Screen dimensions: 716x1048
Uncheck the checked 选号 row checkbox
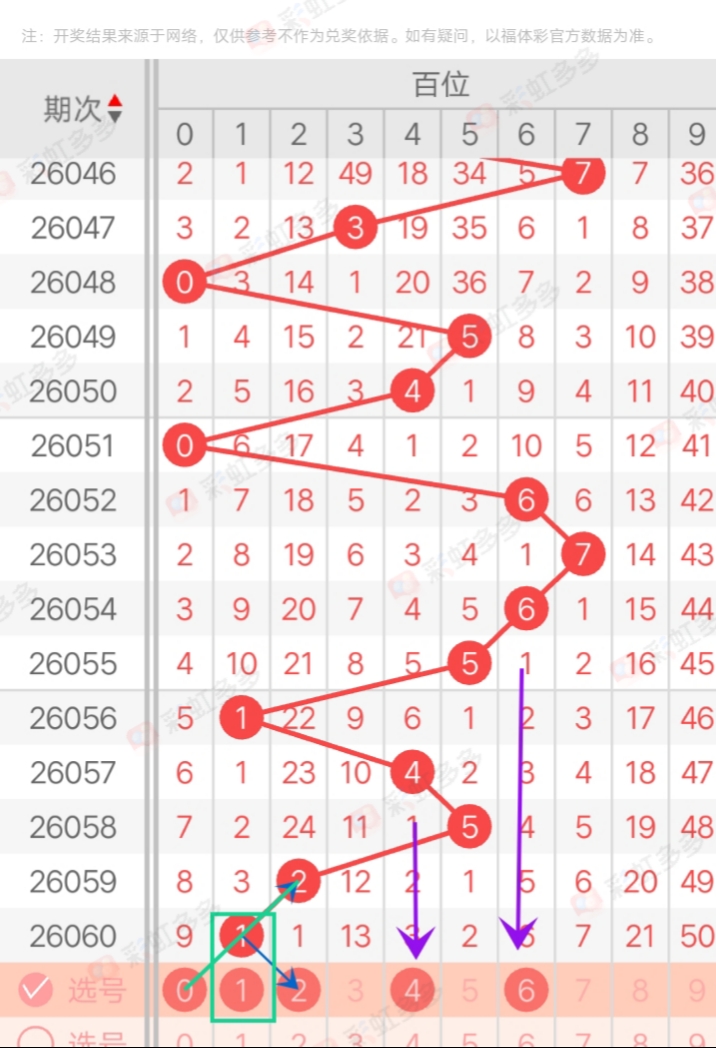click(x=35, y=990)
